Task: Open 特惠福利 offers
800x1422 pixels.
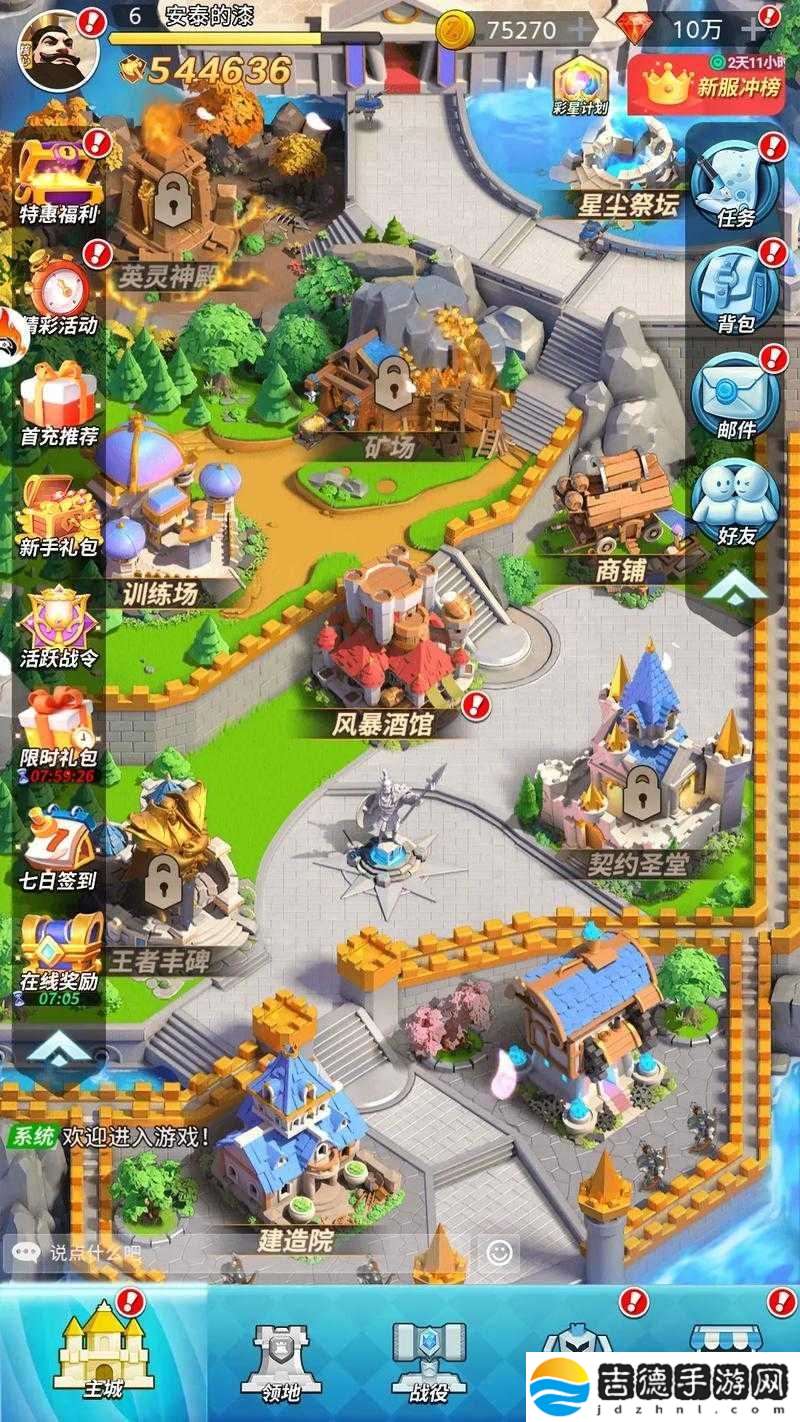Action: [x=59, y=180]
